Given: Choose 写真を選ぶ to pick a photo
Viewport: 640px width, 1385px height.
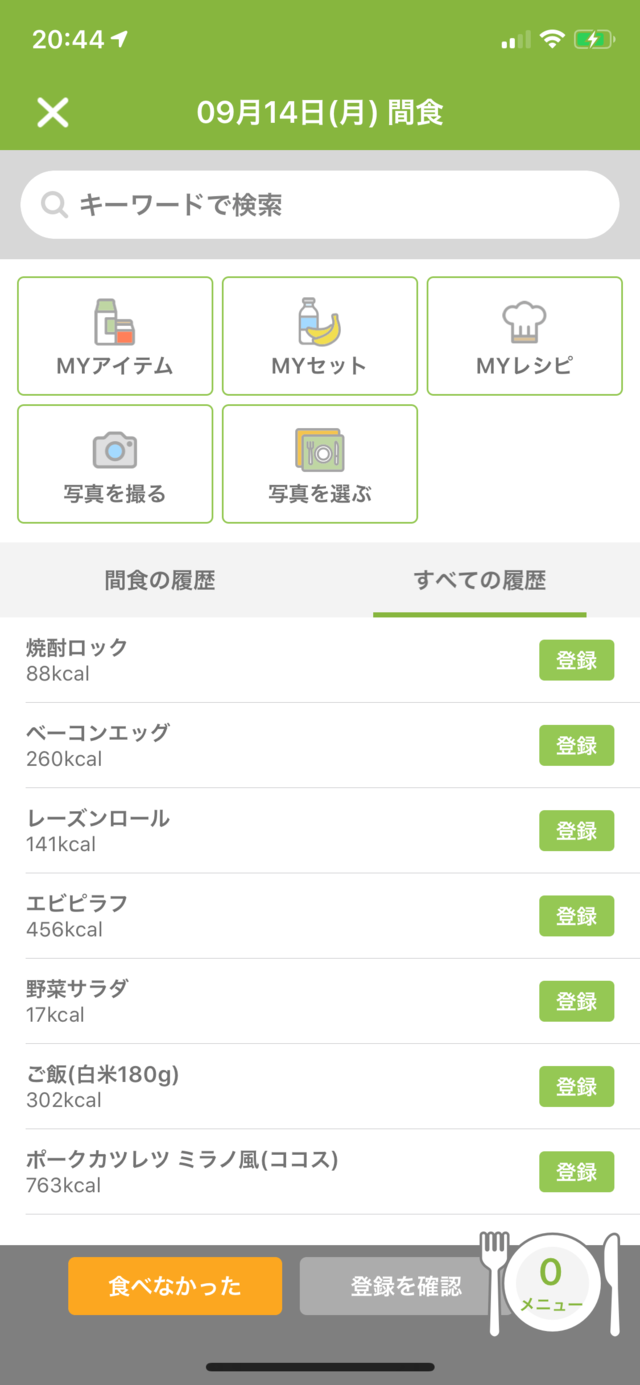Looking at the screenshot, I should pos(320,464).
